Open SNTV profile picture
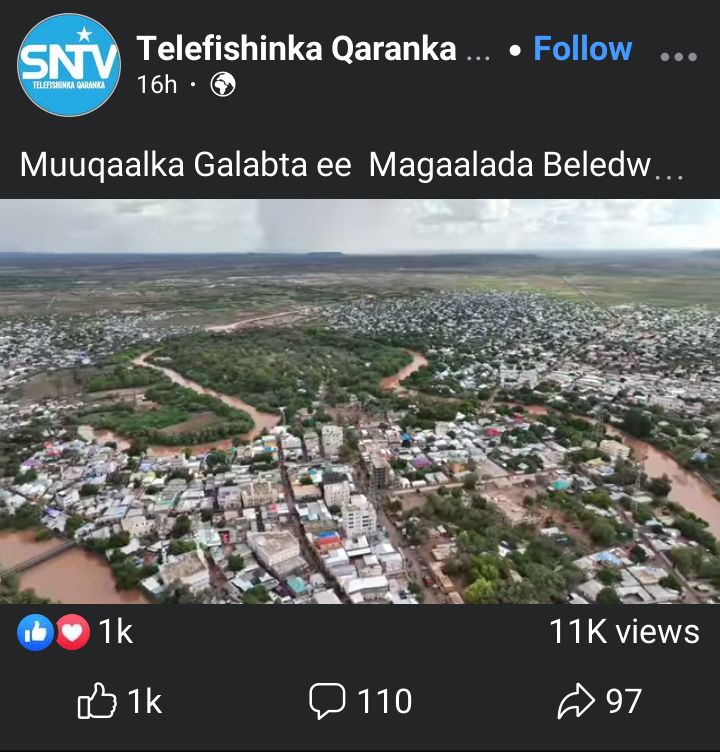720x752 pixels. [68, 65]
